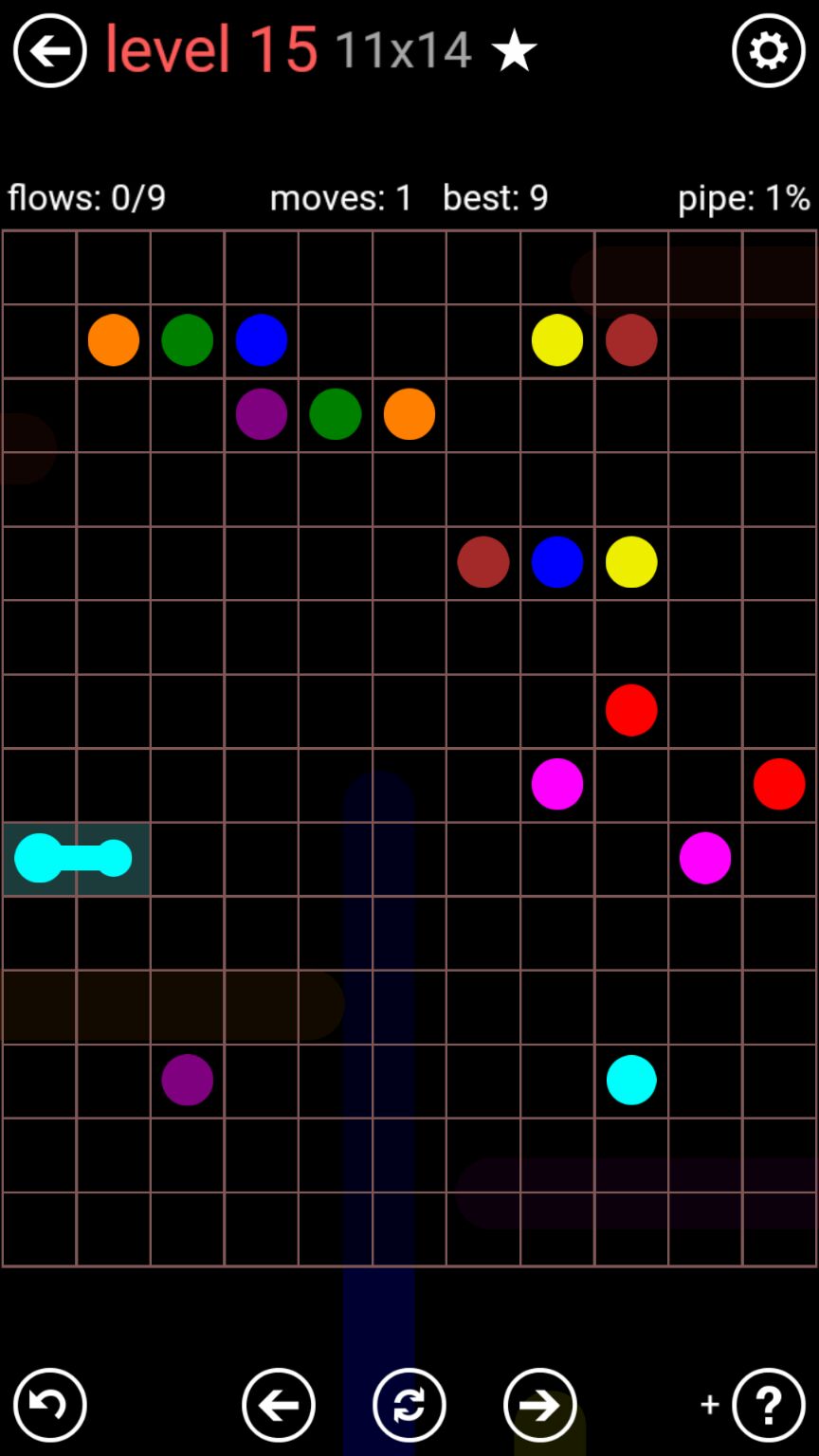
Task: Open the settings gear
Action: point(768,51)
